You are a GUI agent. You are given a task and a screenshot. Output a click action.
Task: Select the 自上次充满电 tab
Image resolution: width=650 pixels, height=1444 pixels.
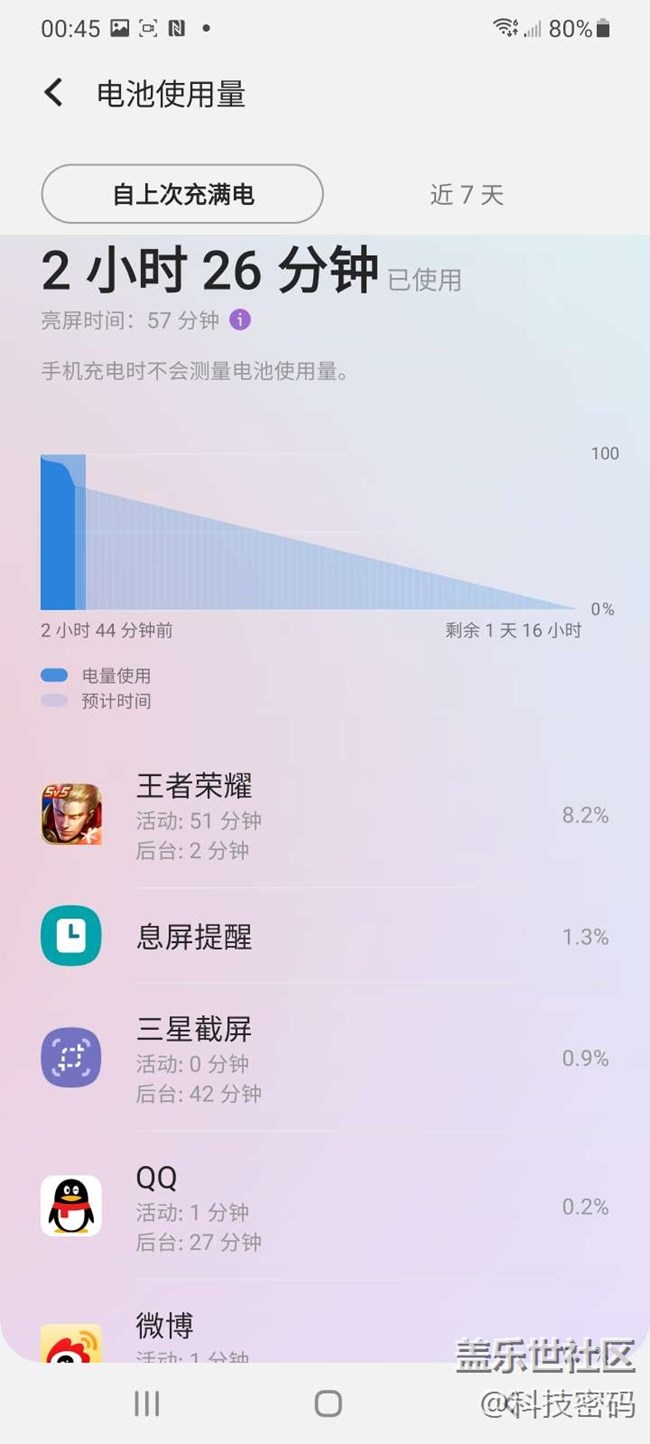point(182,194)
